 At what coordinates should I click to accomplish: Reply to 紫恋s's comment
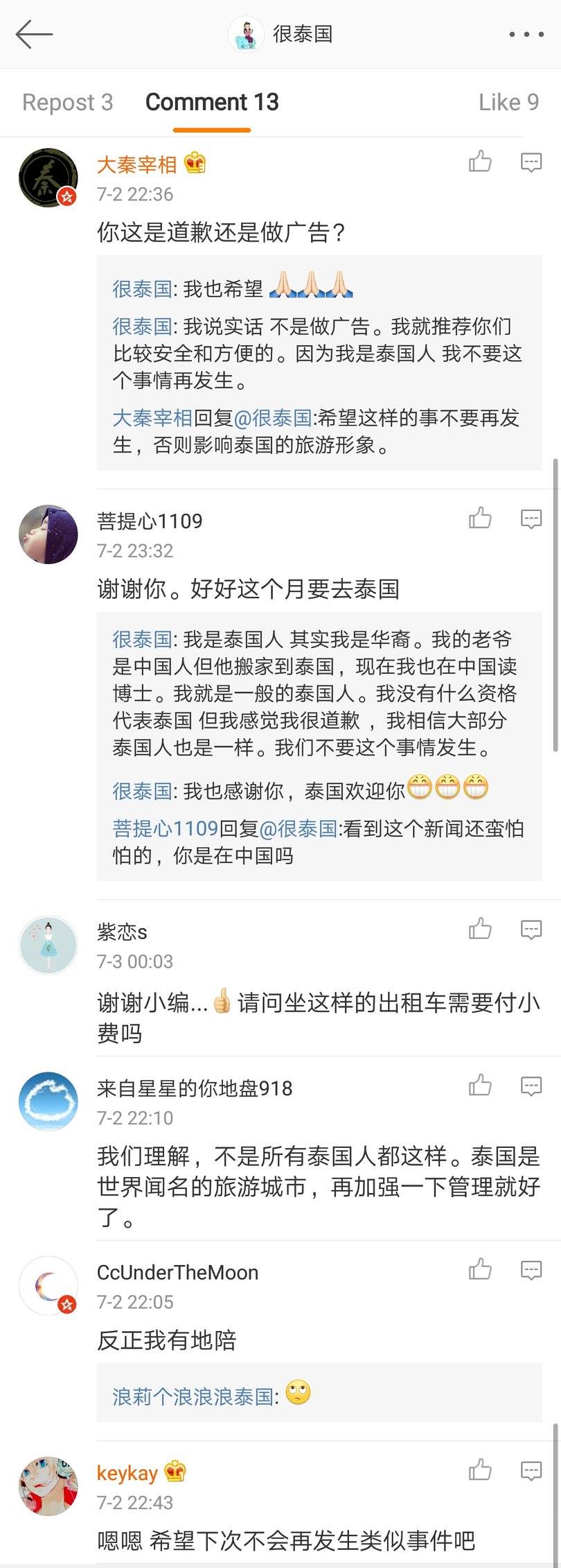coord(531,929)
